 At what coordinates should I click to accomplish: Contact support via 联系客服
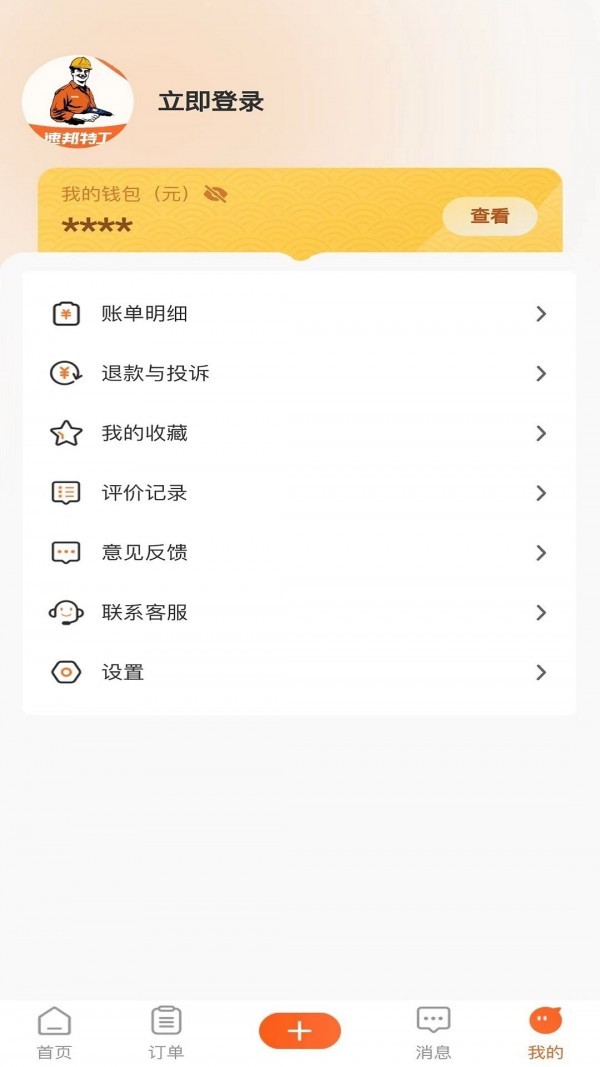(x=299, y=613)
